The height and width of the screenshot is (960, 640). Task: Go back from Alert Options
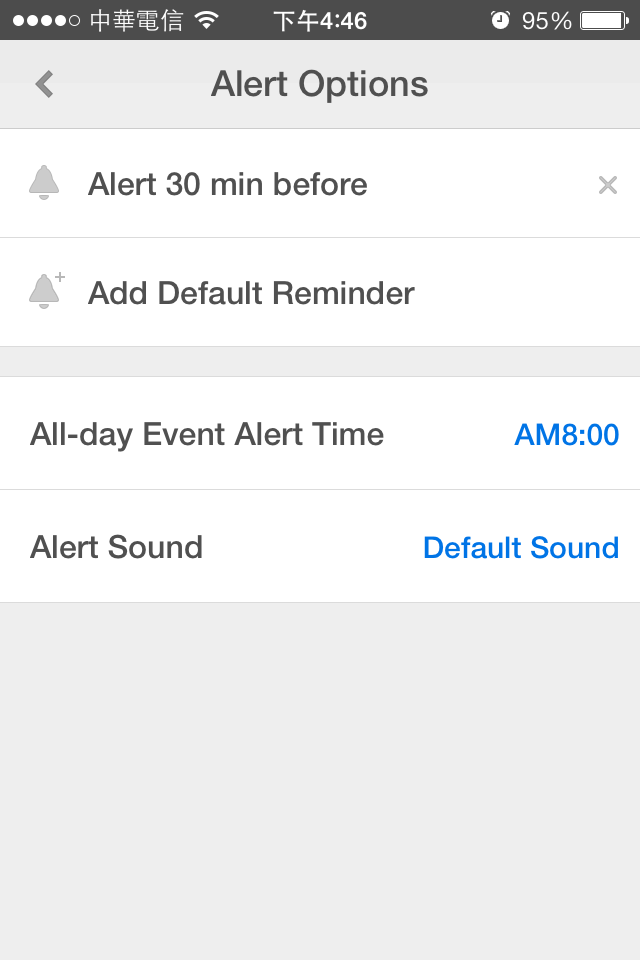tap(44, 84)
